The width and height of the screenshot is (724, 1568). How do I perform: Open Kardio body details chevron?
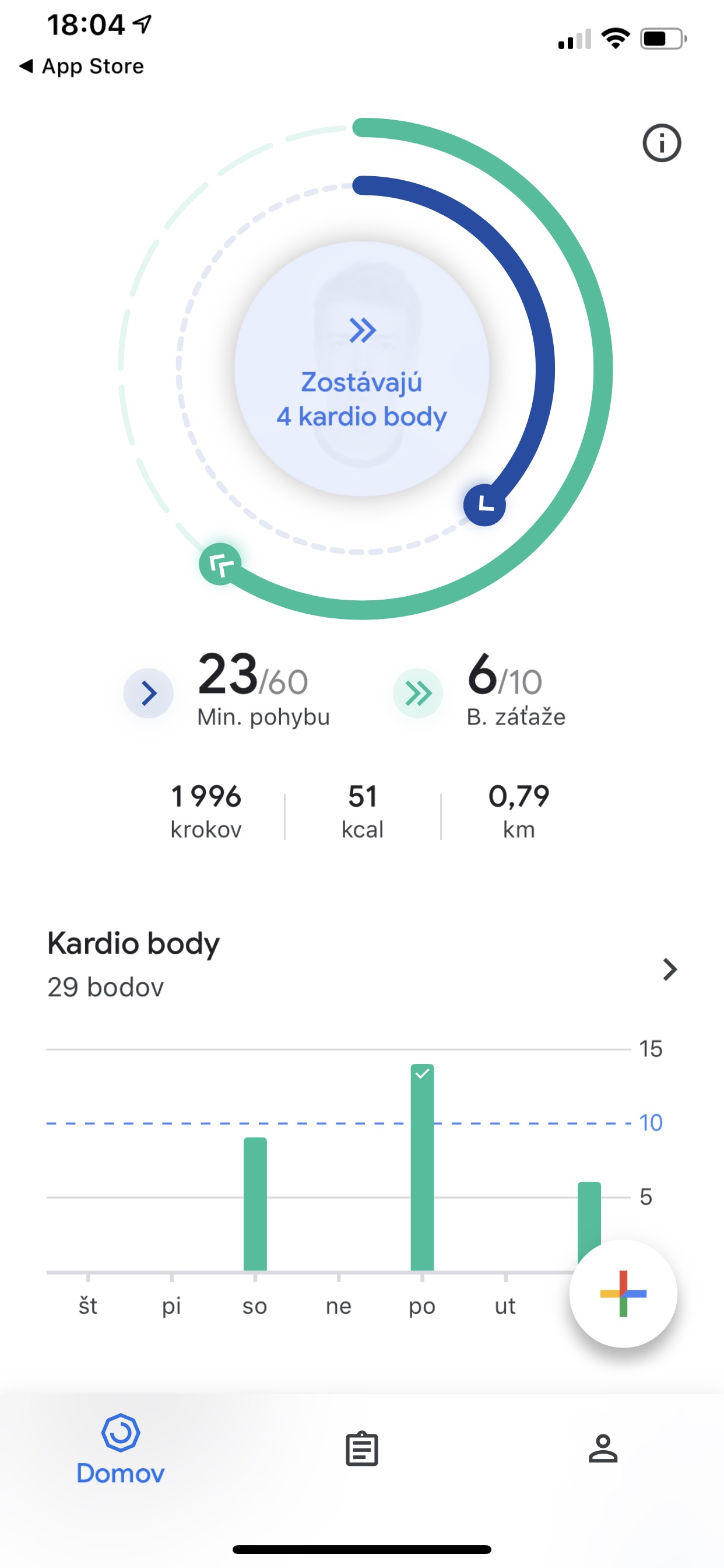(670, 969)
